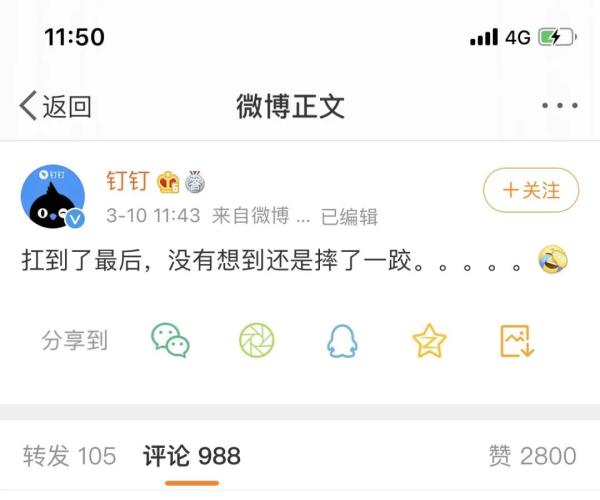The height and width of the screenshot is (500, 600).
Task: View the 已编辑 edit history
Action: (348, 216)
